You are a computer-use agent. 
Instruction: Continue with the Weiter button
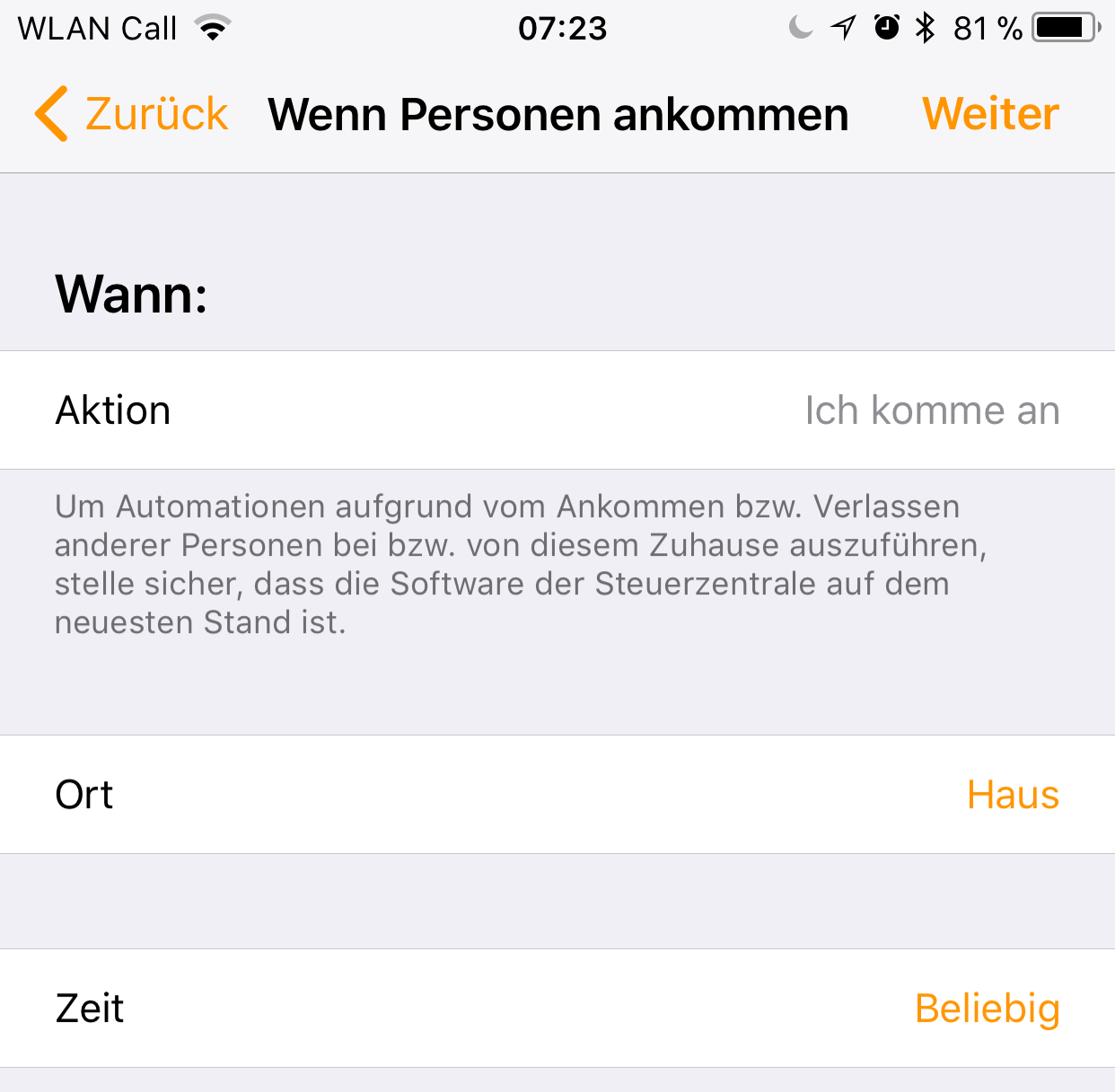(x=990, y=114)
